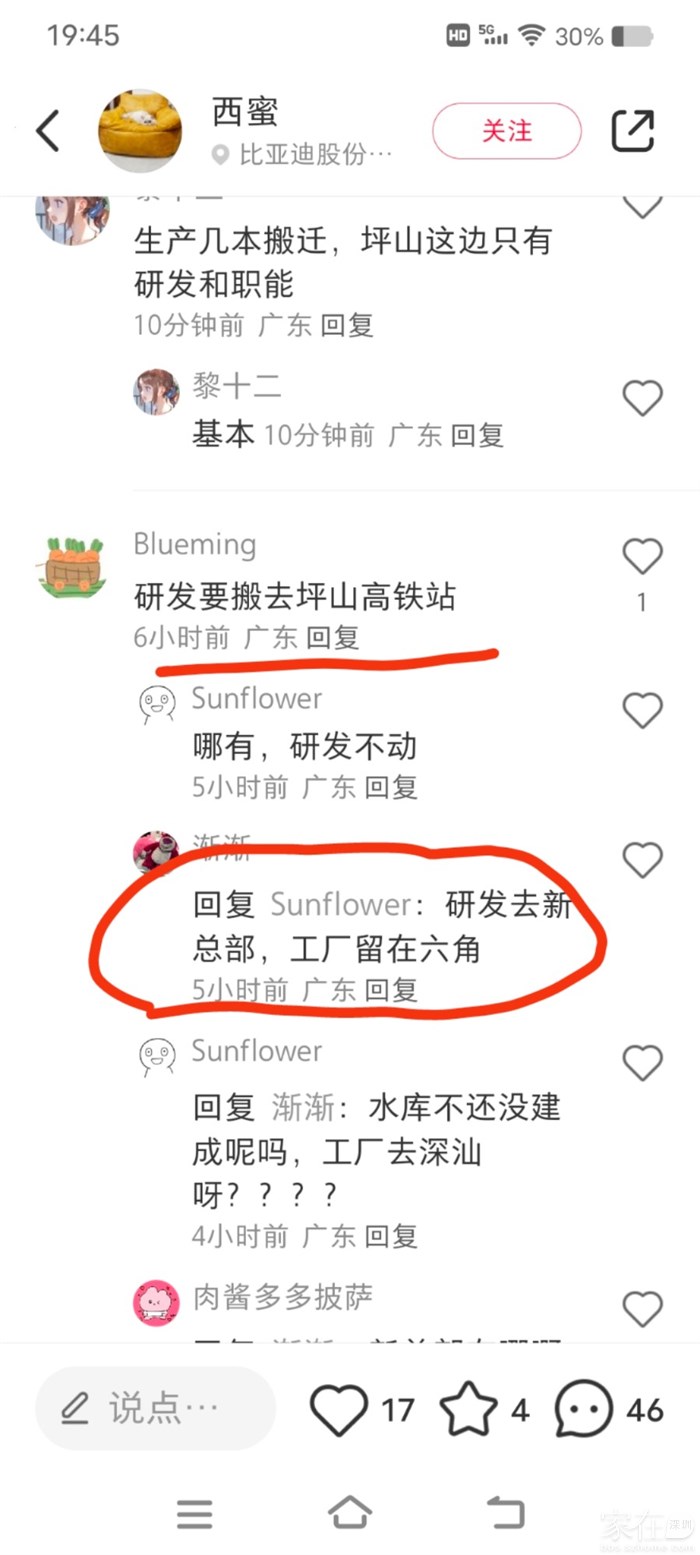700x1555 pixels.
Task: Reply to 黎十二's 基本 comment
Action: click(x=477, y=435)
